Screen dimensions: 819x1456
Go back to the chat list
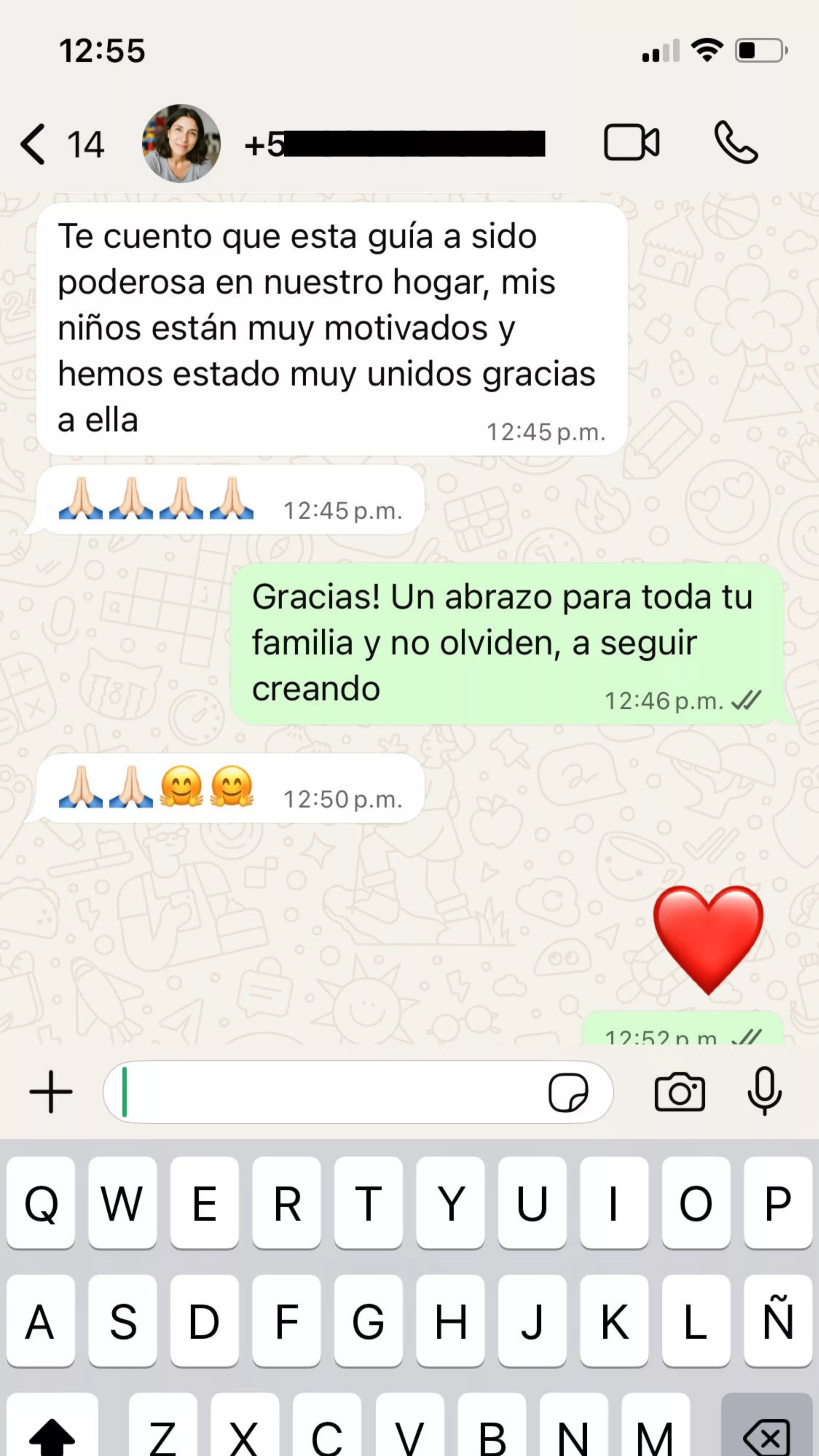pos(34,145)
